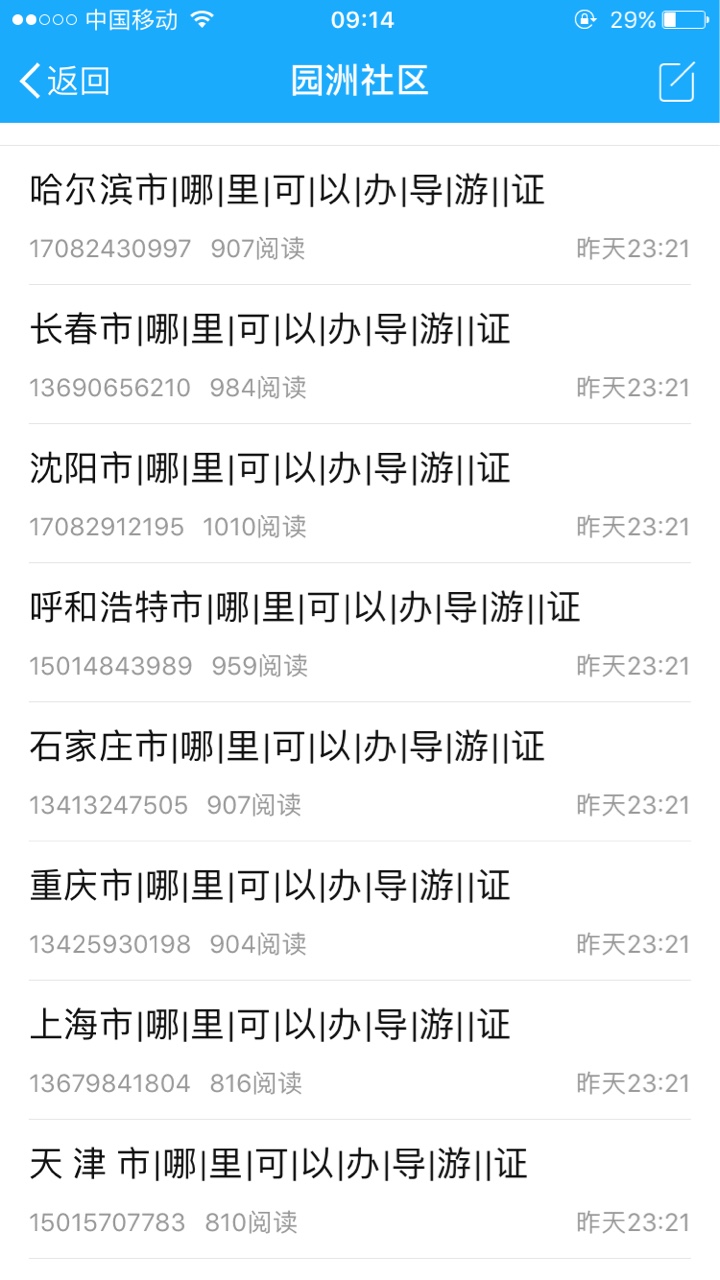View the 沈阳市 post
Image resolution: width=720 pixels, height=1280 pixels.
pyautogui.click(x=270, y=468)
